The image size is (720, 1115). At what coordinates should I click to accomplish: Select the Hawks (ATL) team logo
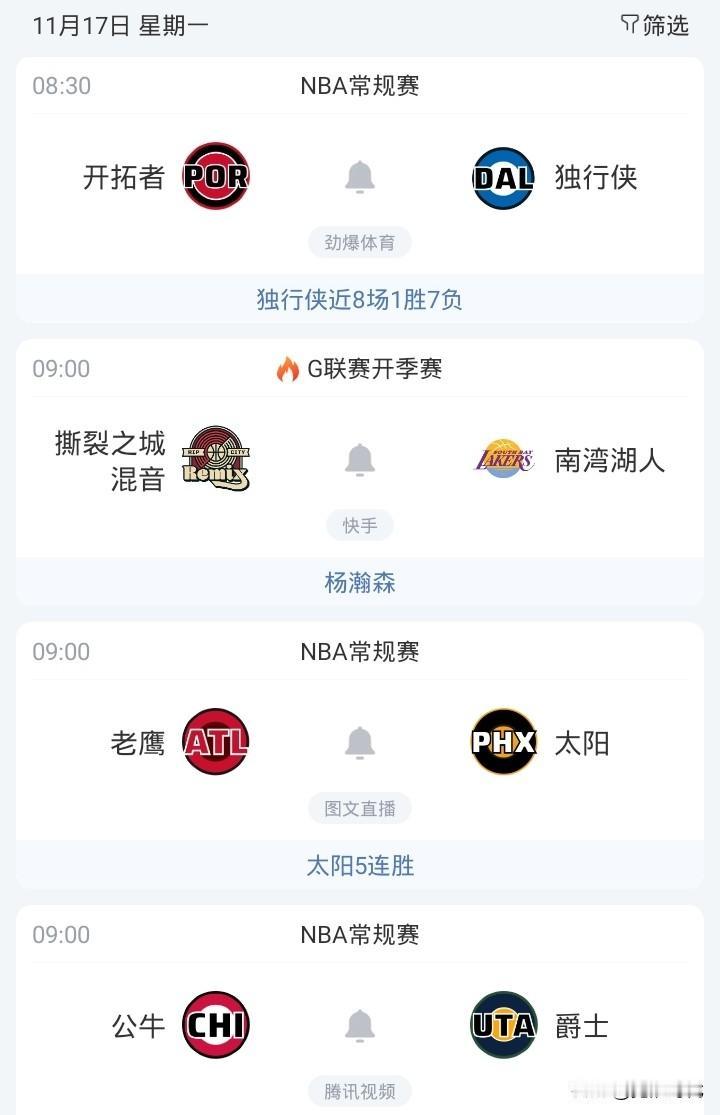(215, 740)
